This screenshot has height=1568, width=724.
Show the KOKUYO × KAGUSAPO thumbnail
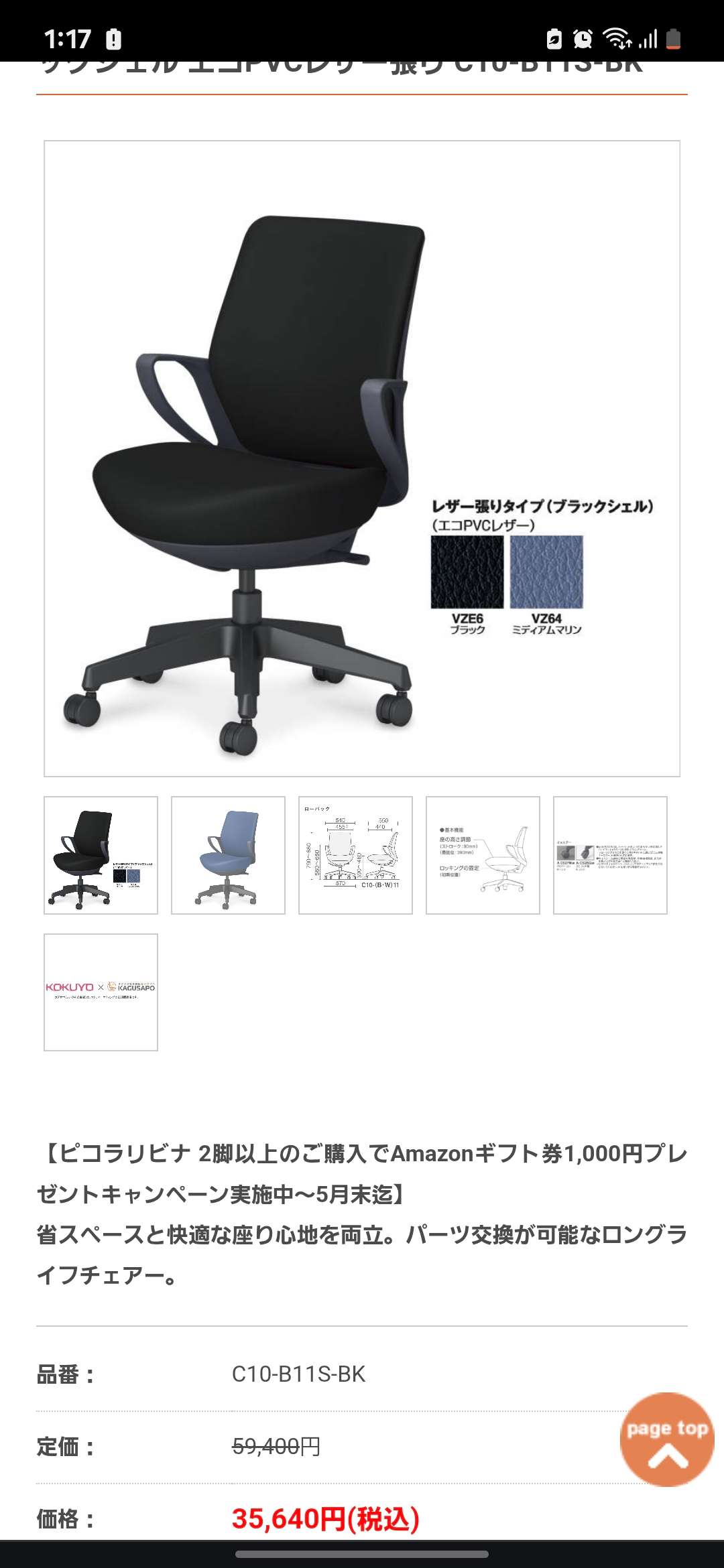click(x=101, y=992)
